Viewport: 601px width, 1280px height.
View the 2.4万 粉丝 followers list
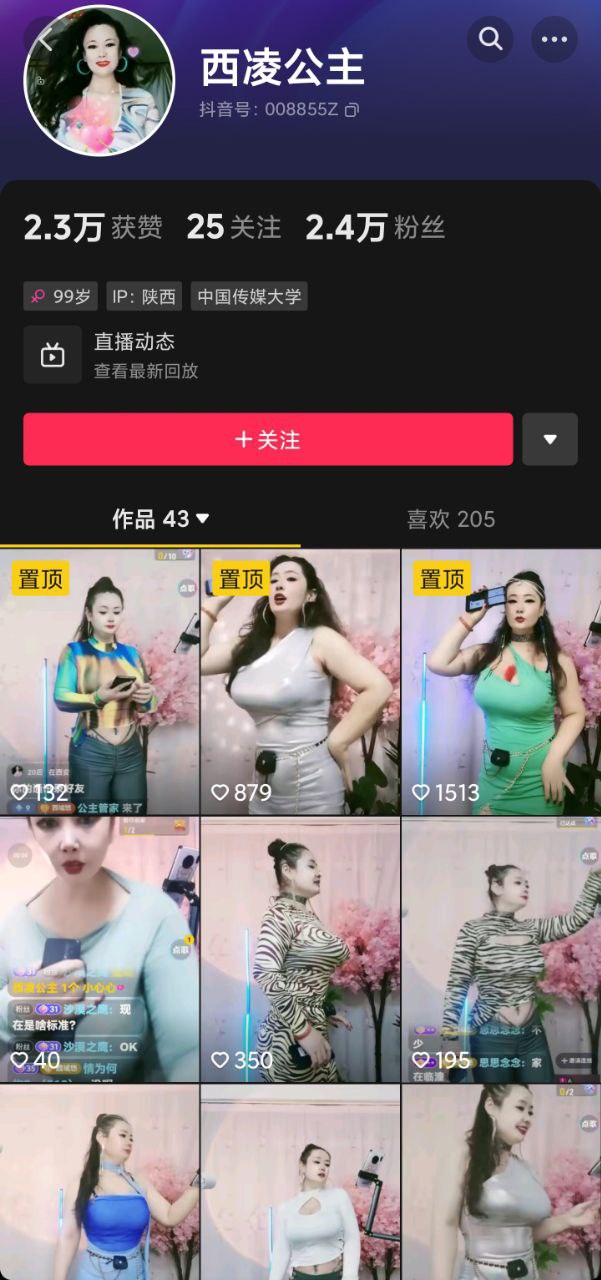[x=375, y=227]
